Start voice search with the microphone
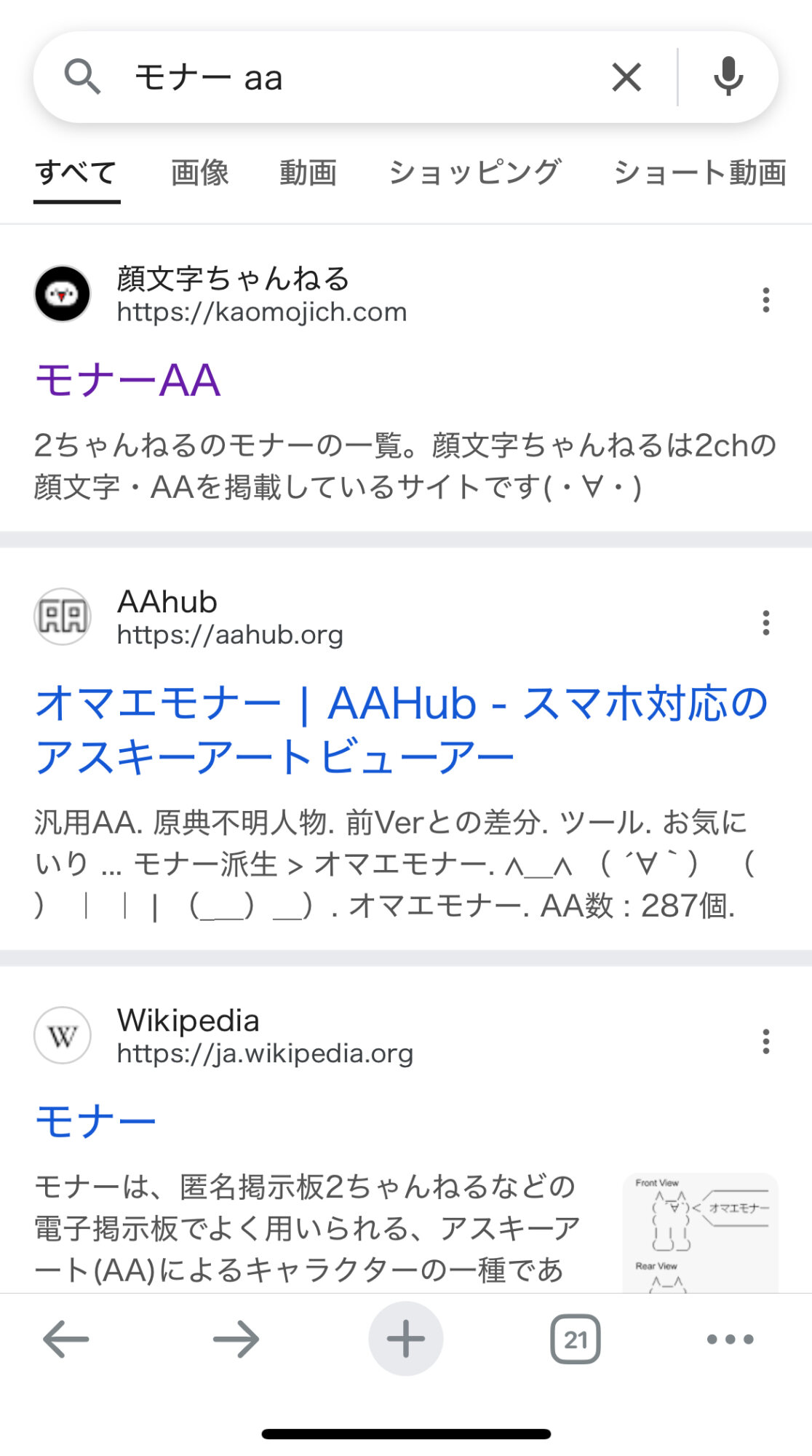Viewport: 812px width, 1456px height. tap(728, 77)
